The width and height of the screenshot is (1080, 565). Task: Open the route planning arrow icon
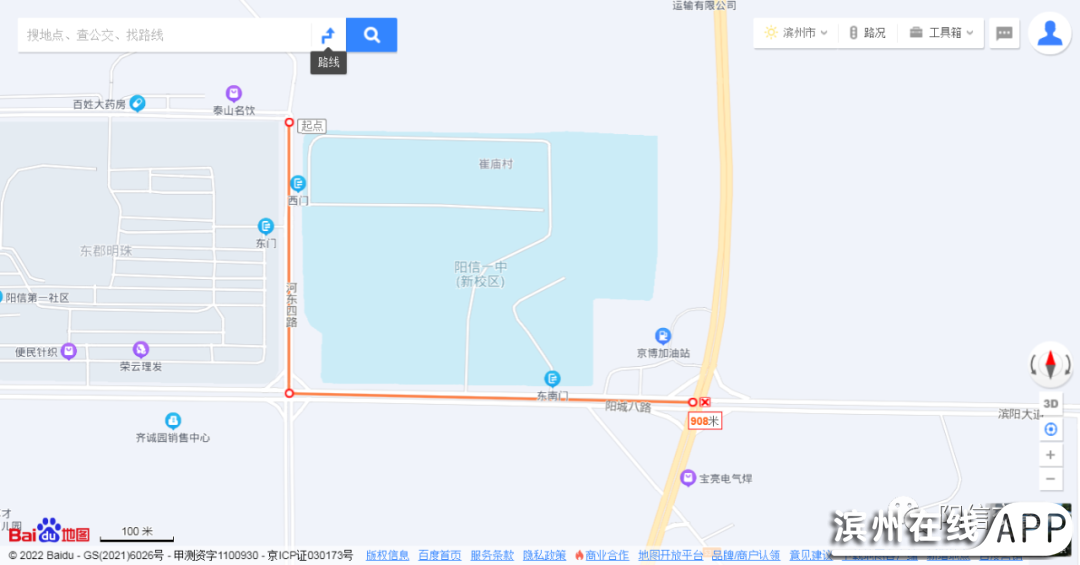tap(328, 35)
